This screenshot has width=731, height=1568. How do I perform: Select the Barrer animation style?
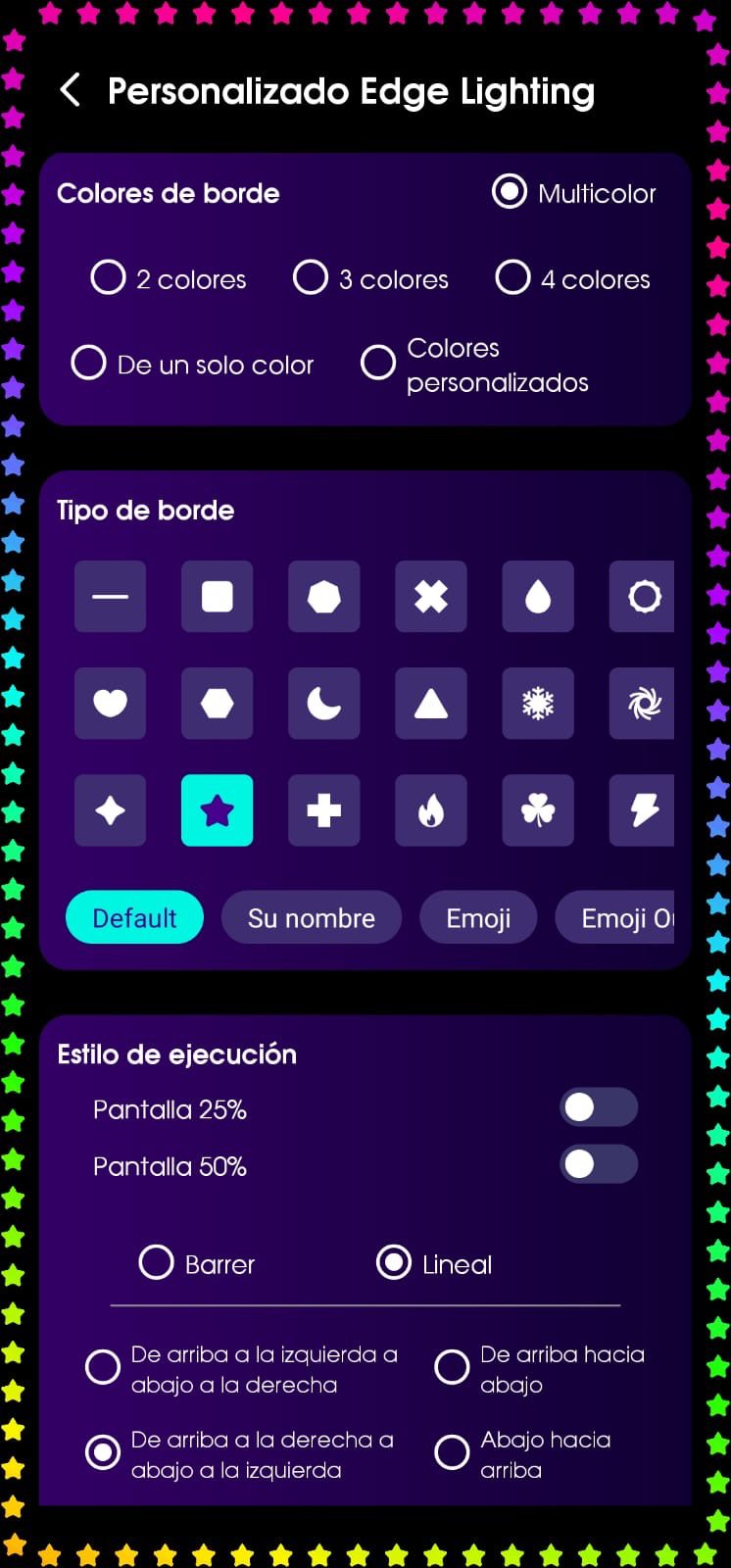coord(156,1263)
